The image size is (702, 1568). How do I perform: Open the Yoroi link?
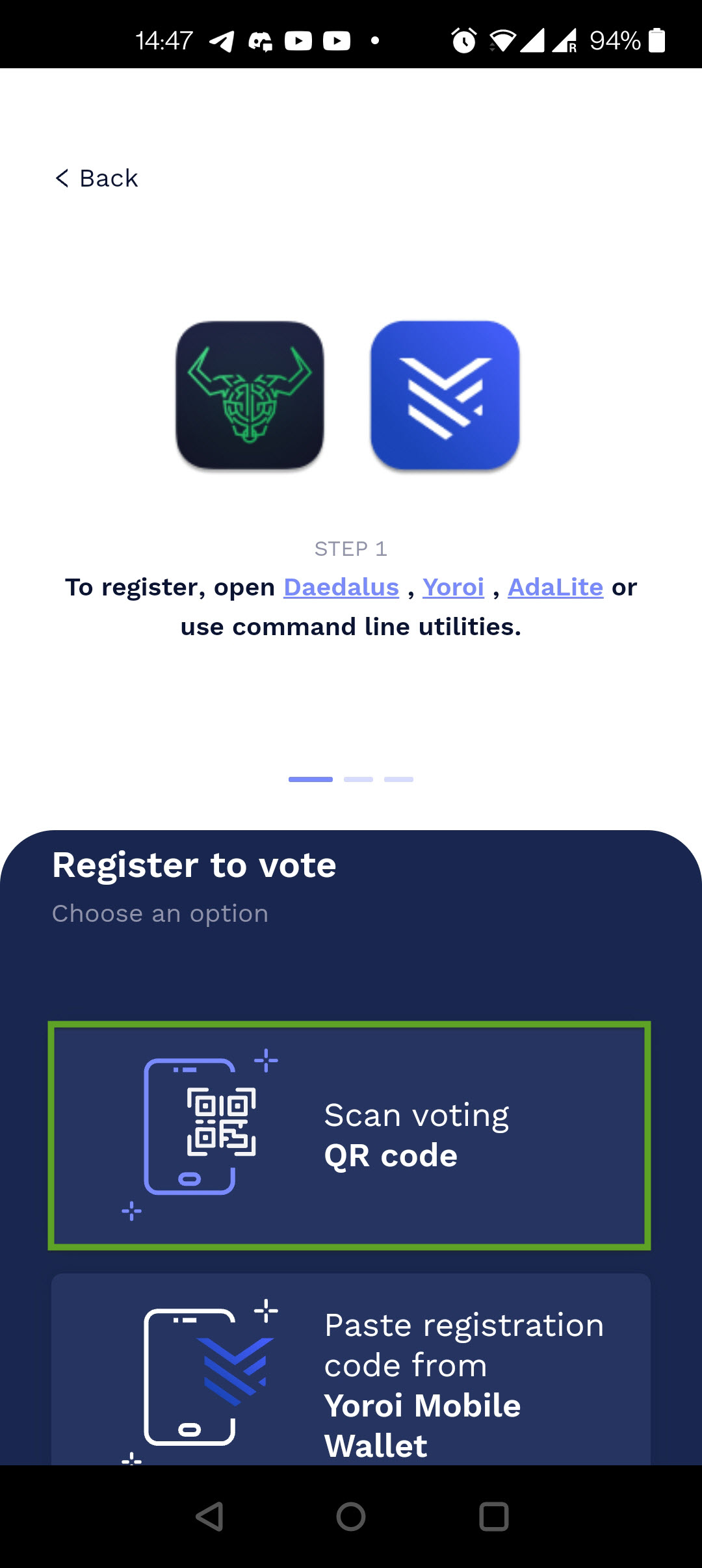453,587
